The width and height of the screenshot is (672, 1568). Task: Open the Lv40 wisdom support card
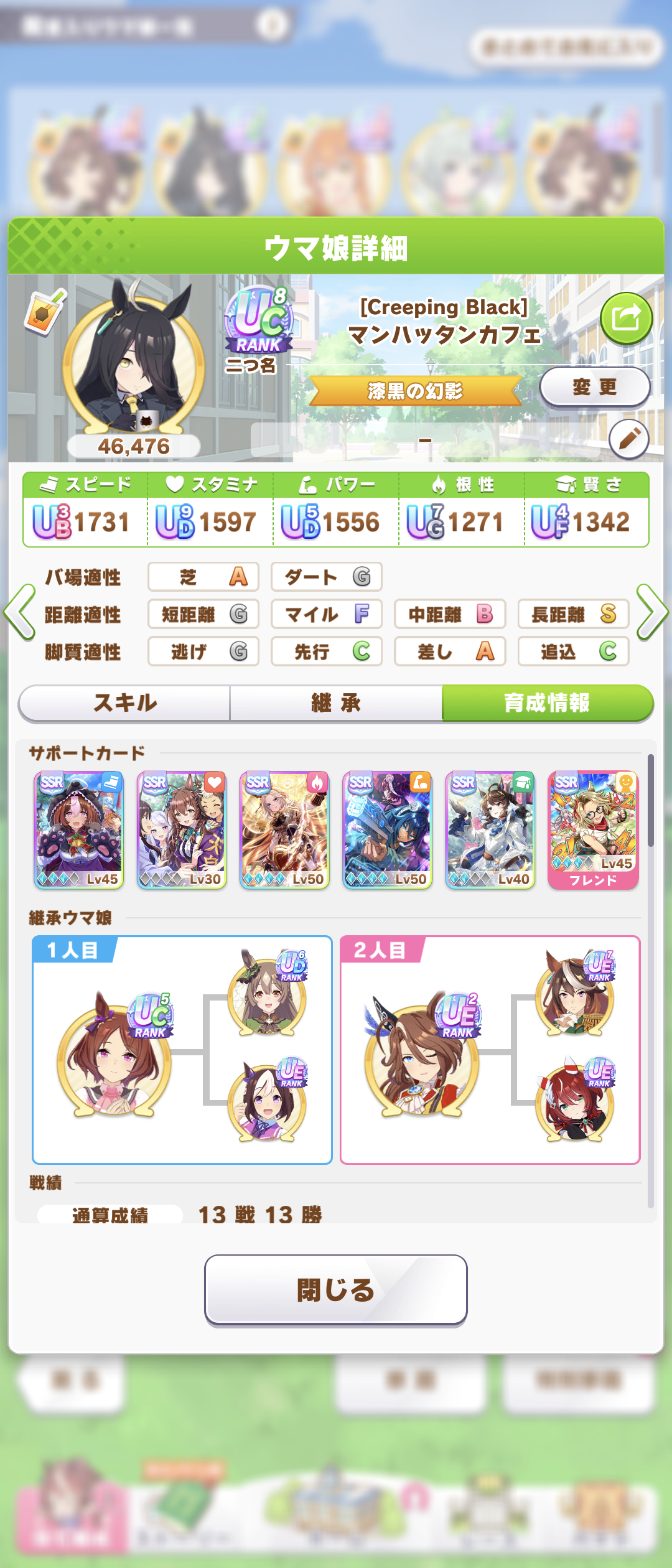tap(490, 830)
